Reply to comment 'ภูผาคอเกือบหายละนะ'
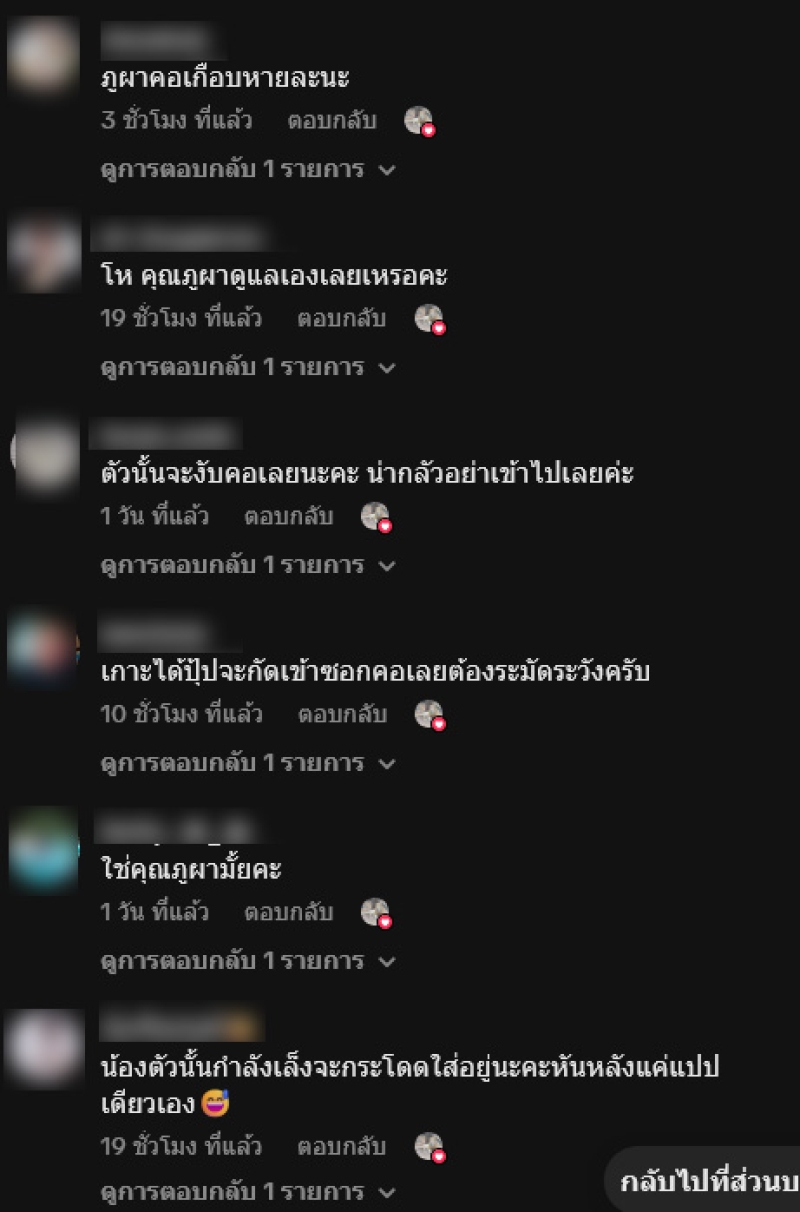Screen dimensions: 800x1212 click(x=332, y=121)
